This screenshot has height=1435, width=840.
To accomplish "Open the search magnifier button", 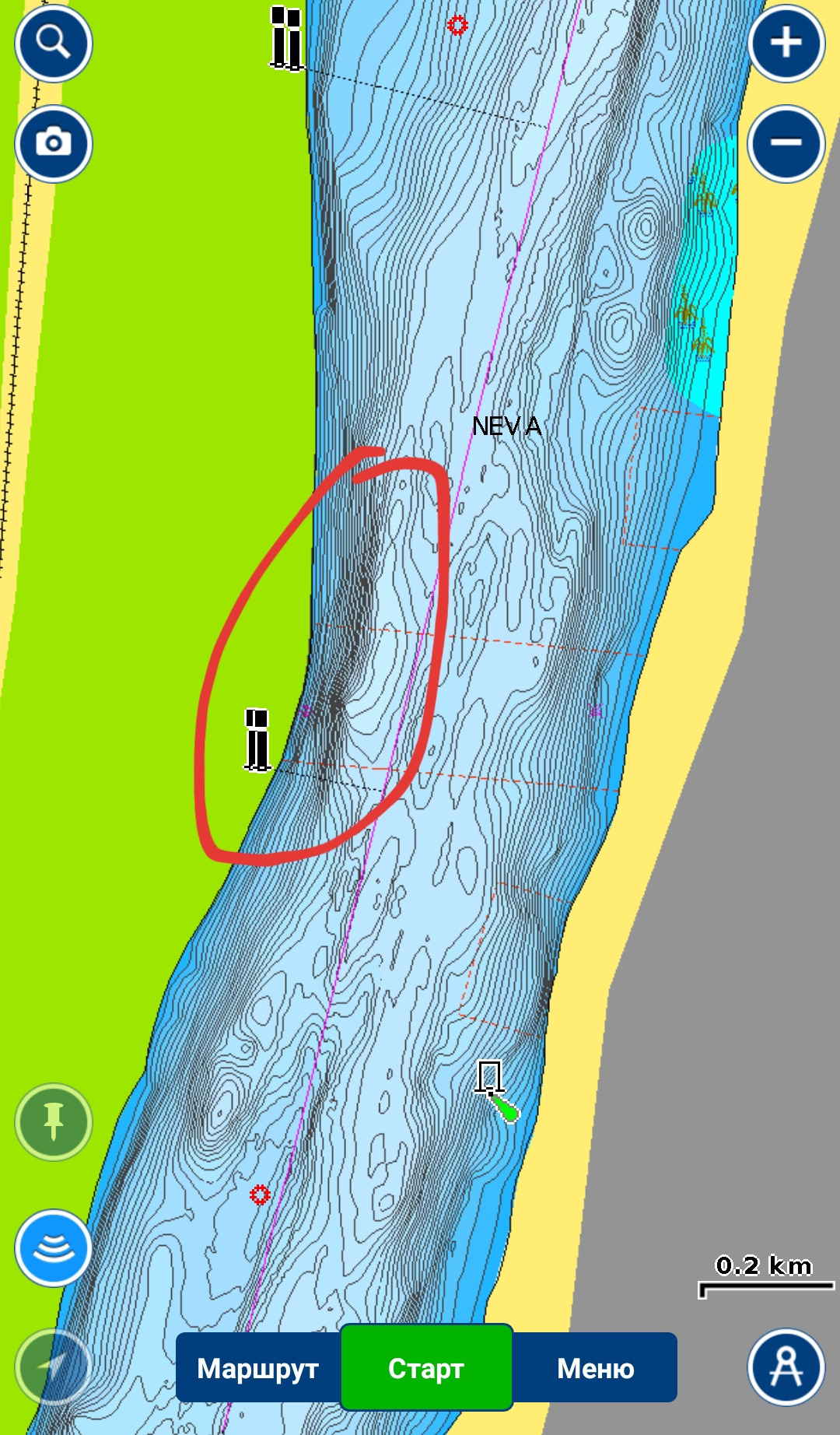I will (54, 43).
